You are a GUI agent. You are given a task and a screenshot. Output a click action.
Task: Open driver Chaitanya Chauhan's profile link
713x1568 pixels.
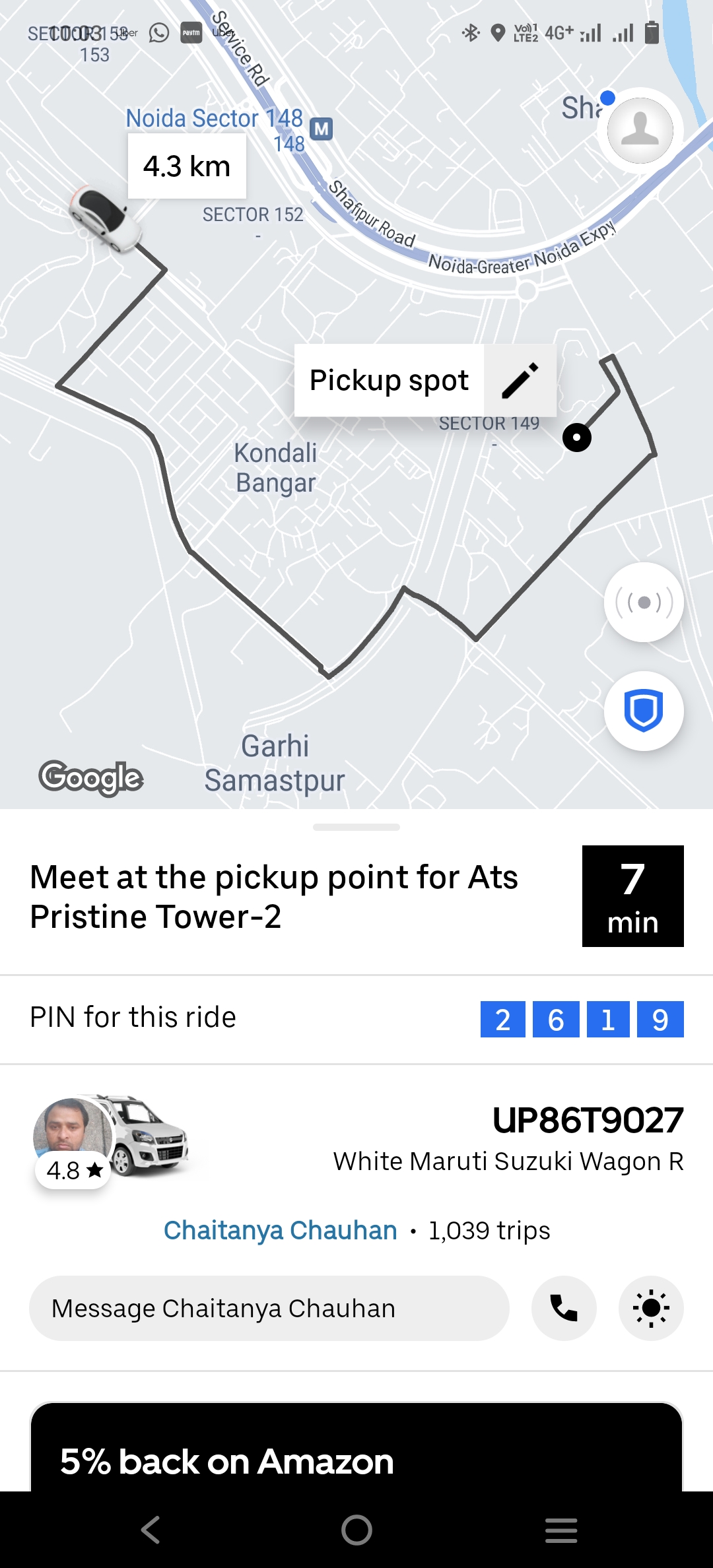(280, 1230)
